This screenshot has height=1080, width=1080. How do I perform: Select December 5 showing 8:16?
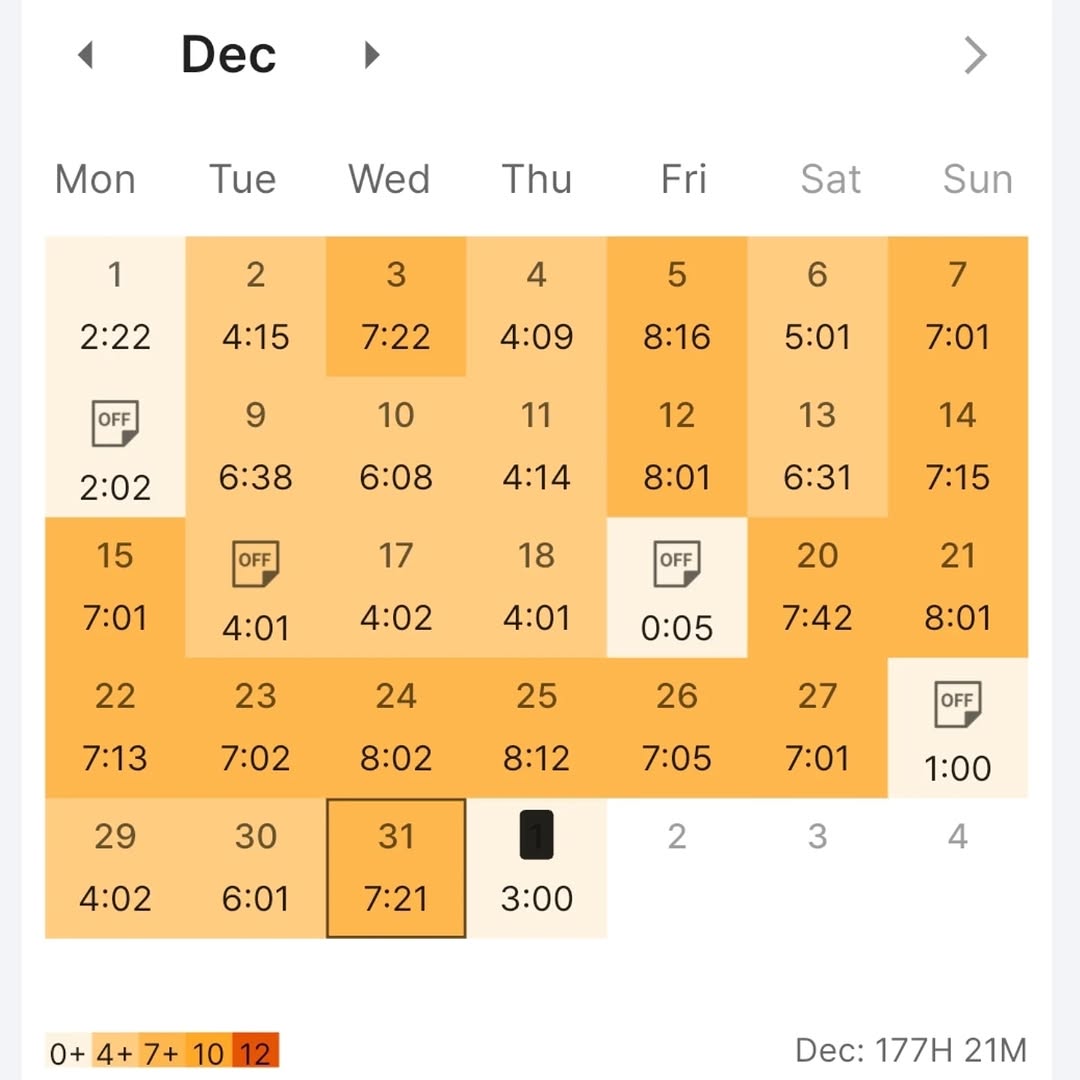tap(677, 306)
